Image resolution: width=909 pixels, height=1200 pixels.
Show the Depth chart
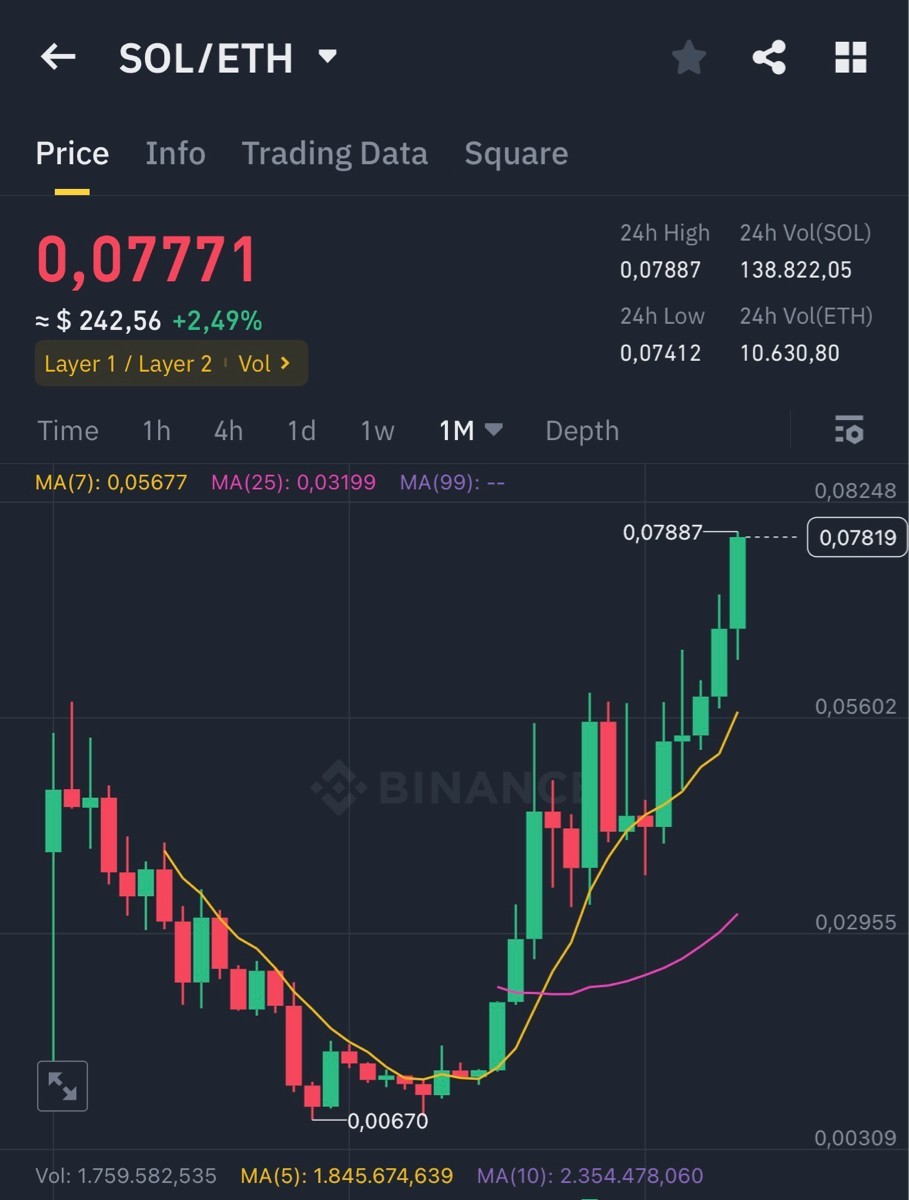click(x=582, y=431)
